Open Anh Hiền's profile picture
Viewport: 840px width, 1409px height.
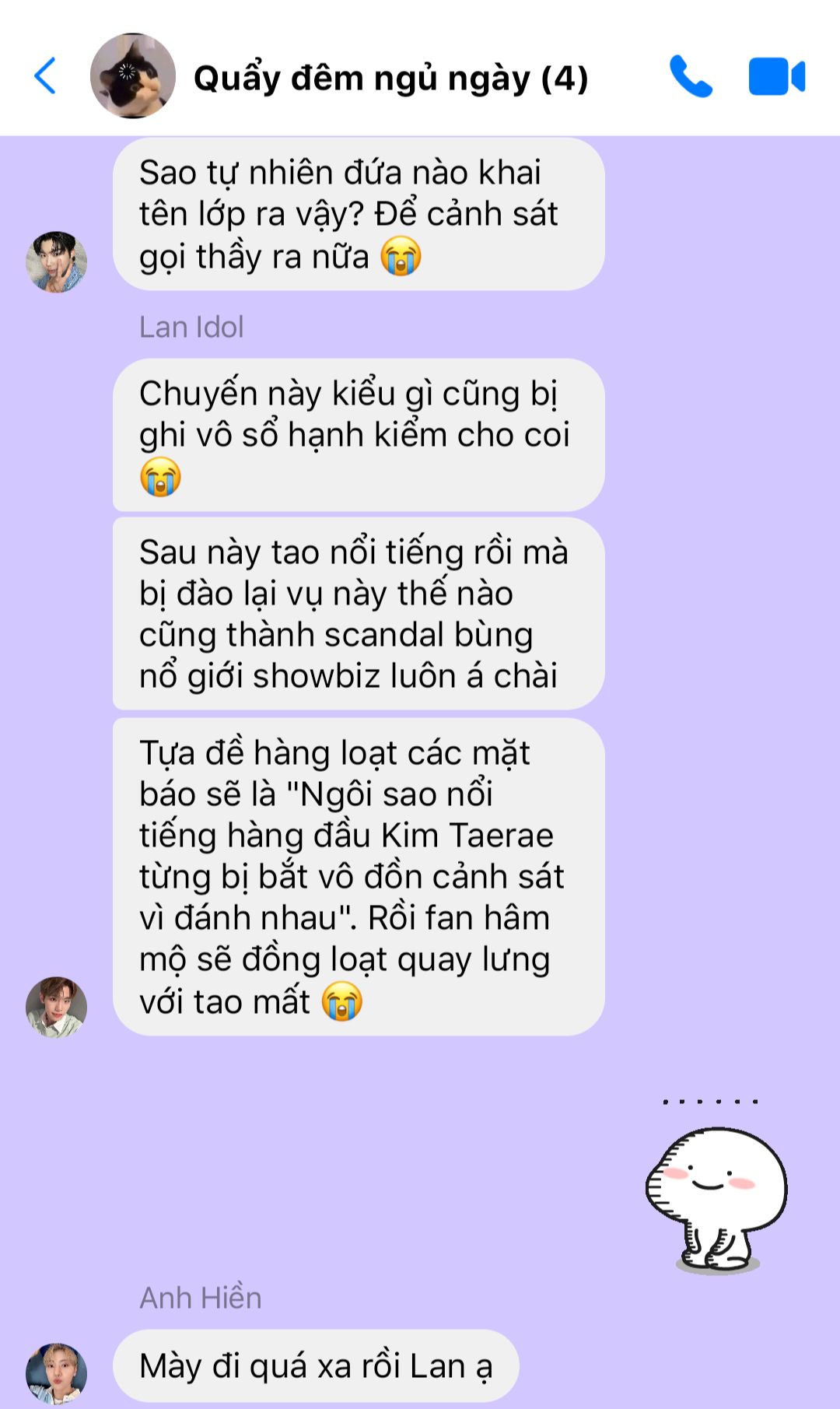click(57, 1373)
